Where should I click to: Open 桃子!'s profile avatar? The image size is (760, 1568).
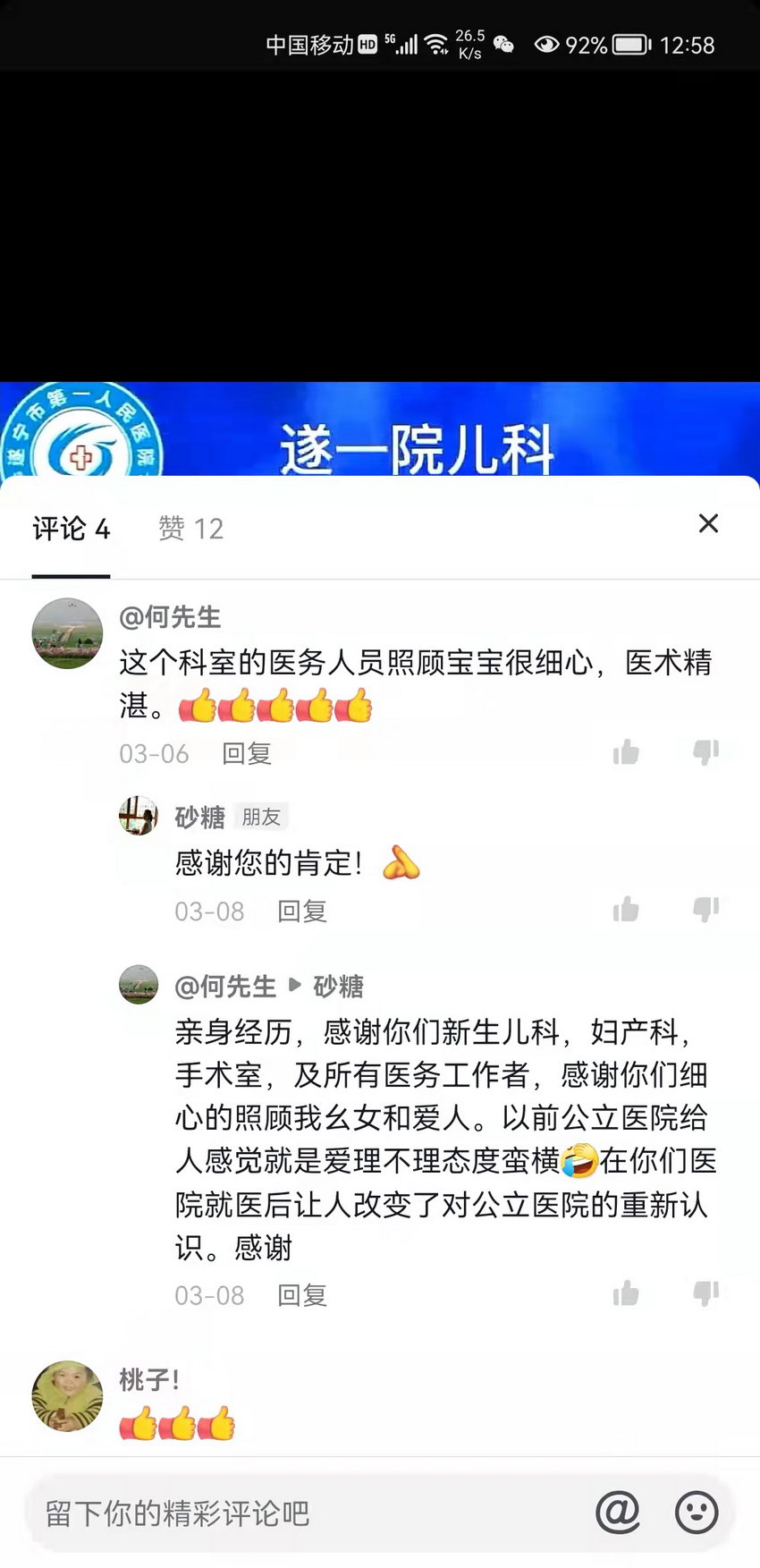click(67, 1396)
